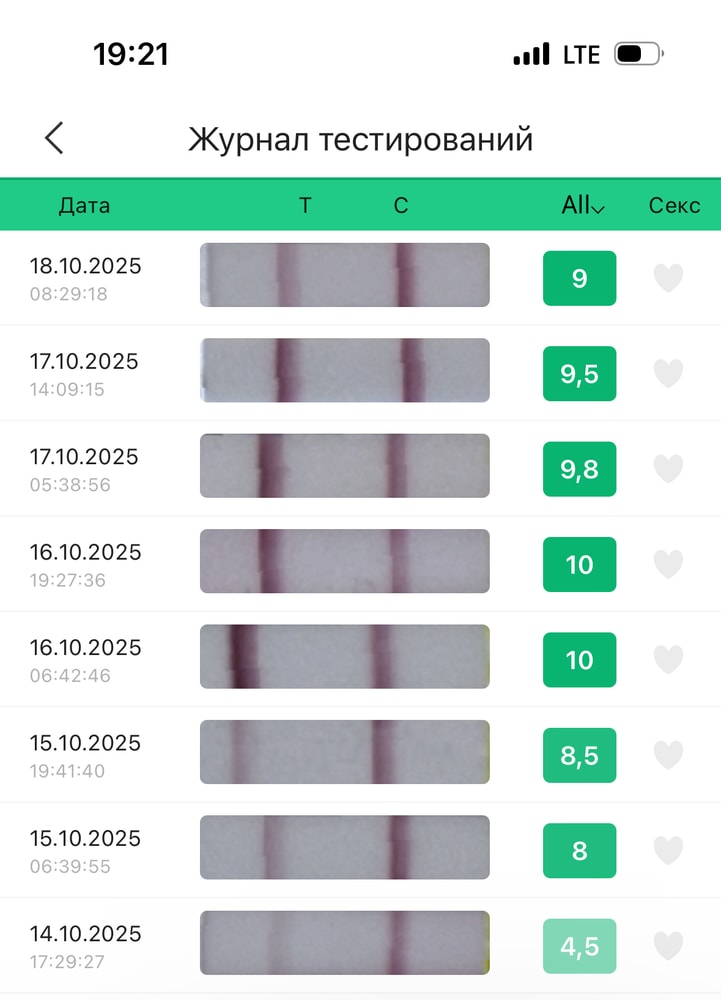
Task: Toggle the heart for 14.10.2025 17:29:27
Action: coord(668,946)
